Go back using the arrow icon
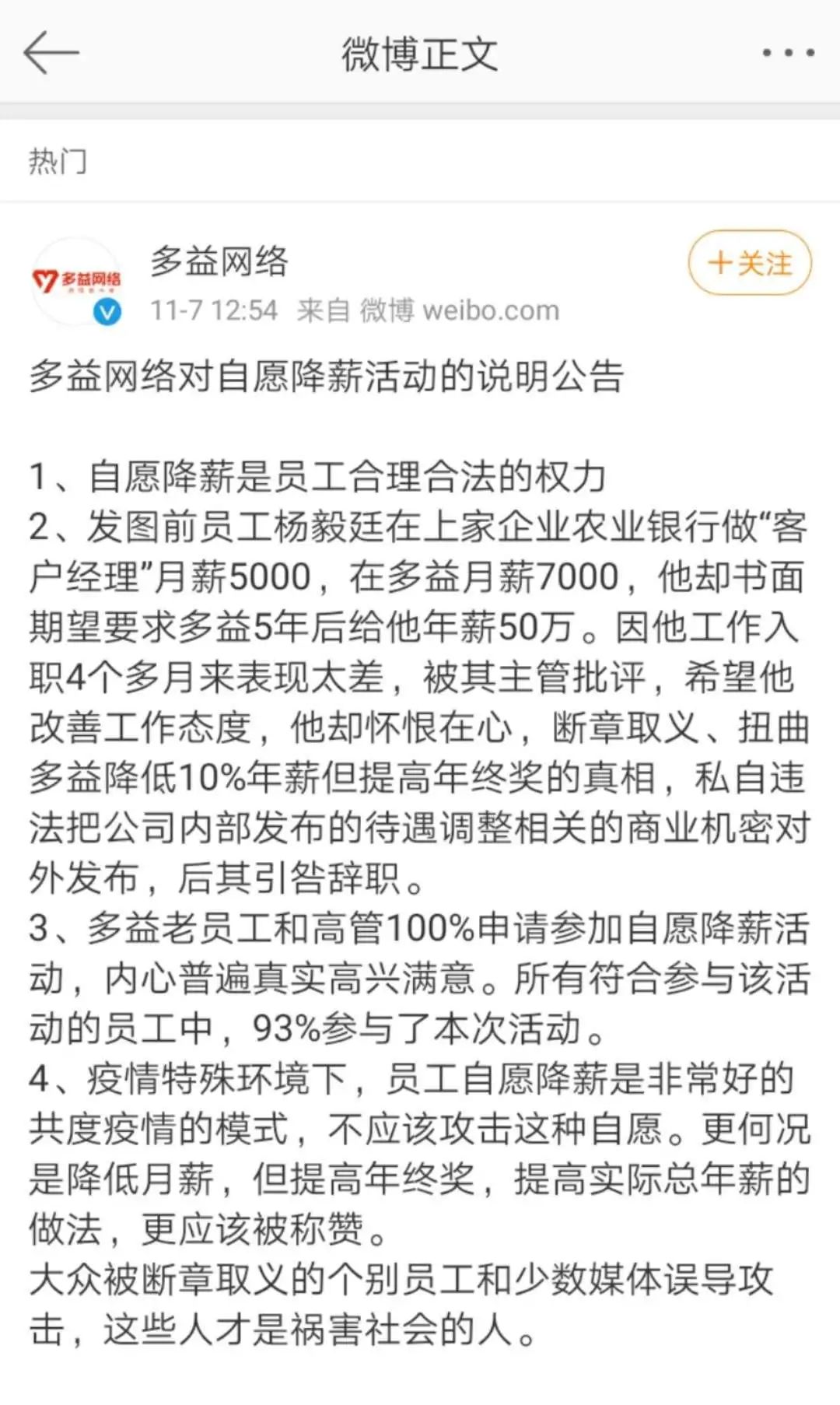The width and height of the screenshot is (840, 1405). click(51, 53)
